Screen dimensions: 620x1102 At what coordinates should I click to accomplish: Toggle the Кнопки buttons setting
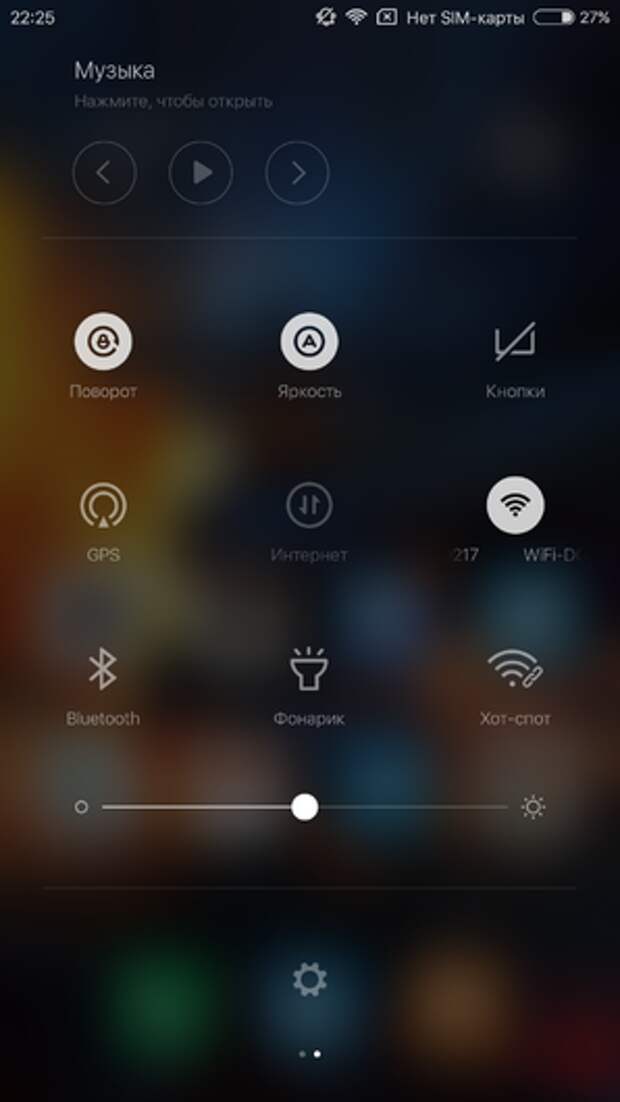[515, 342]
